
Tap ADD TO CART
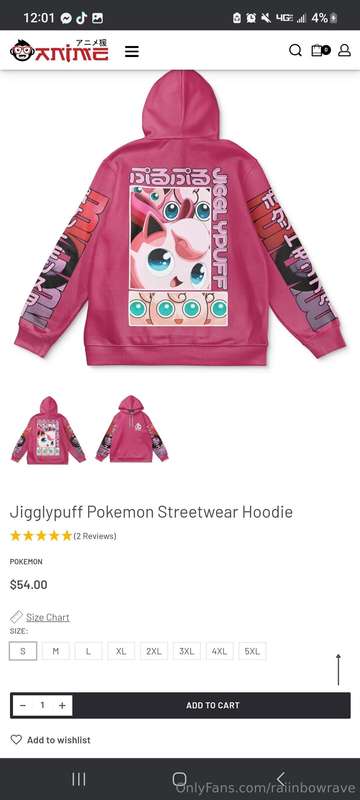pyautogui.click(x=213, y=705)
